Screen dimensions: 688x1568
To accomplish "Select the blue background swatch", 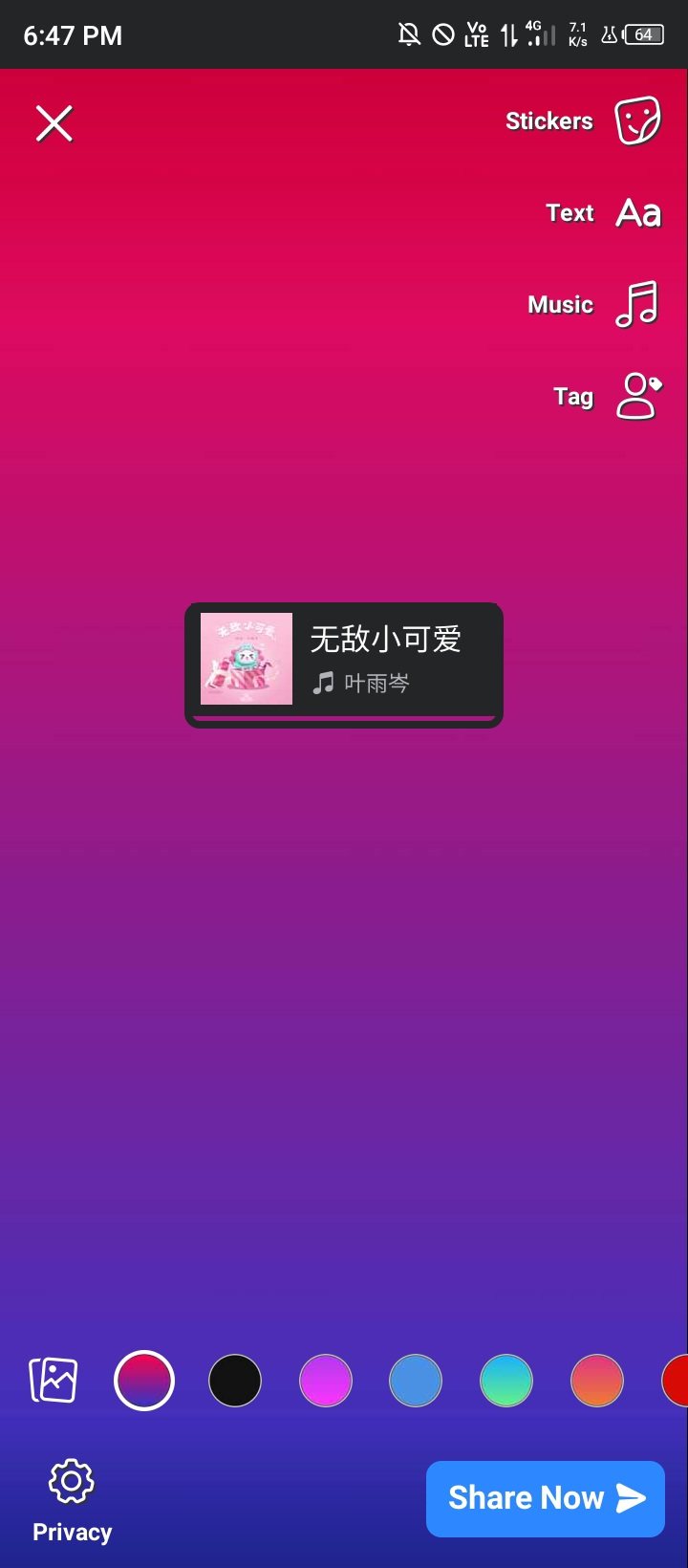I will pos(416,1381).
